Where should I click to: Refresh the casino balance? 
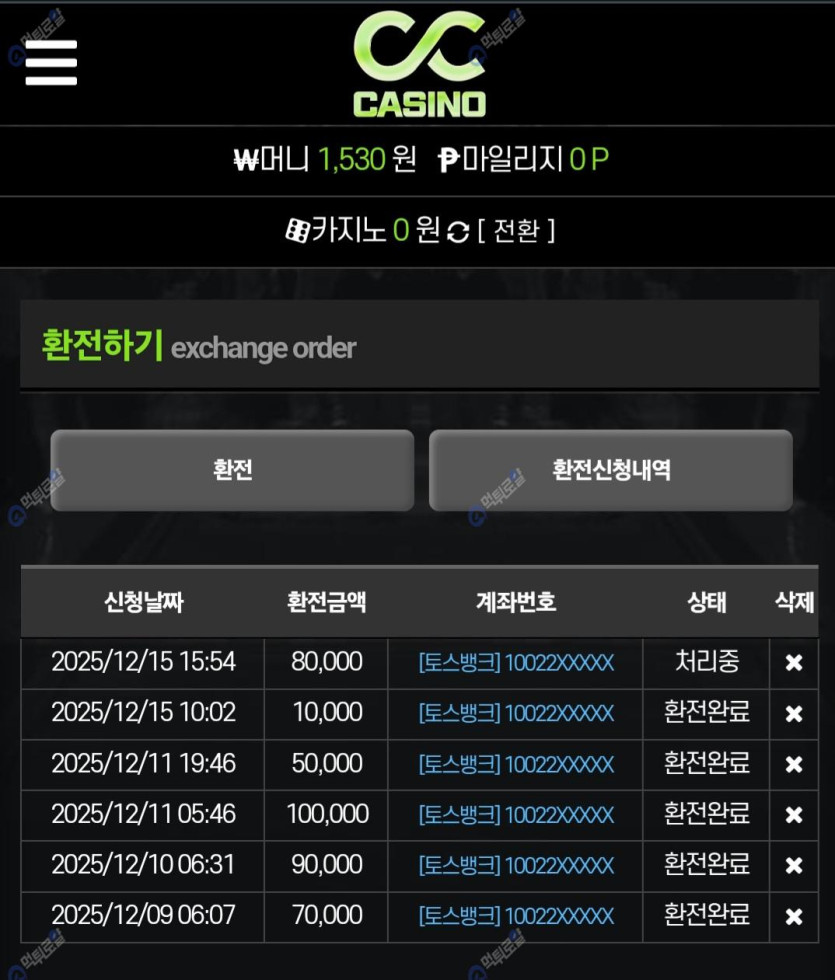[x=458, y=232]
